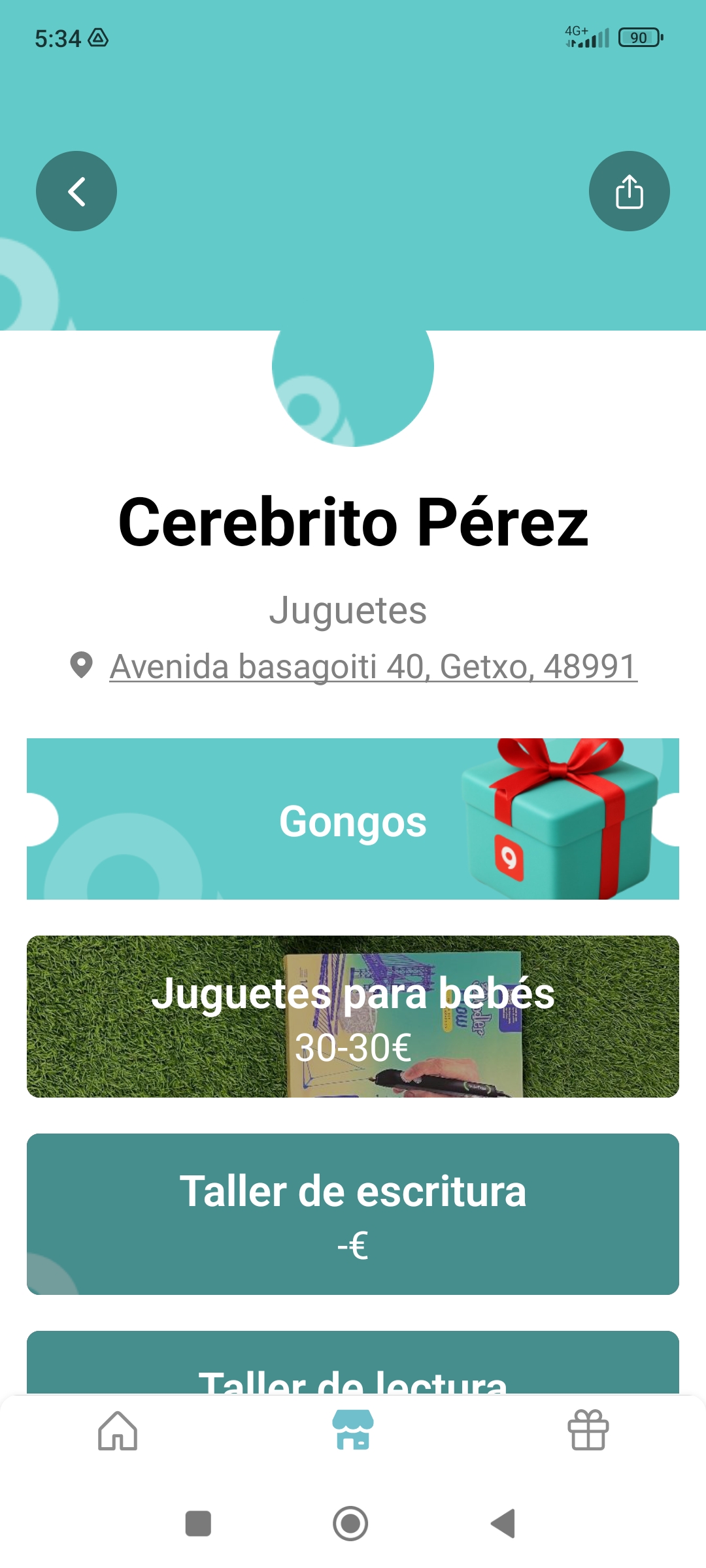Image resolution: width=706 pixels, height=1568 pixels.
Task: Share the Cerebrito Pérez store profile
Action: point(629,191)
